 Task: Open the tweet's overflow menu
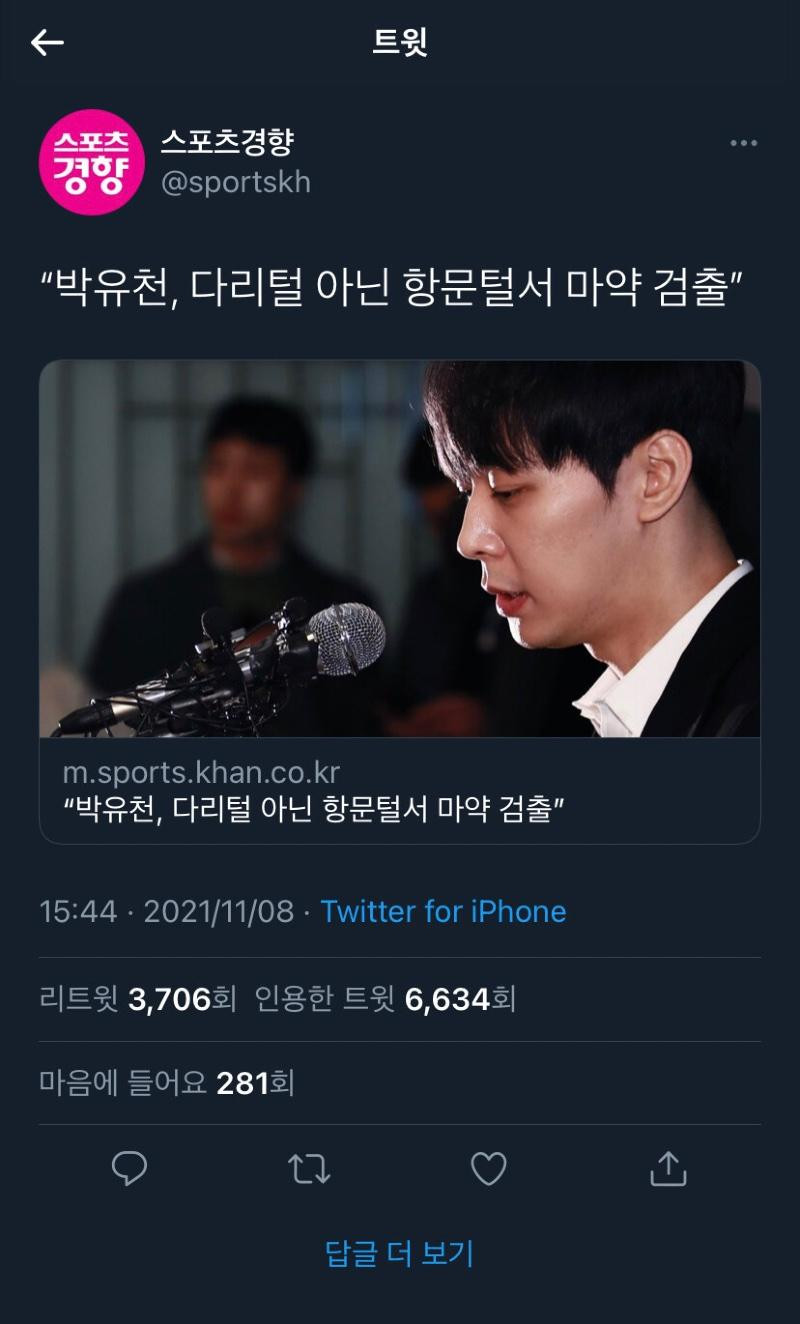pyautogui.click(x=743, y=144)
